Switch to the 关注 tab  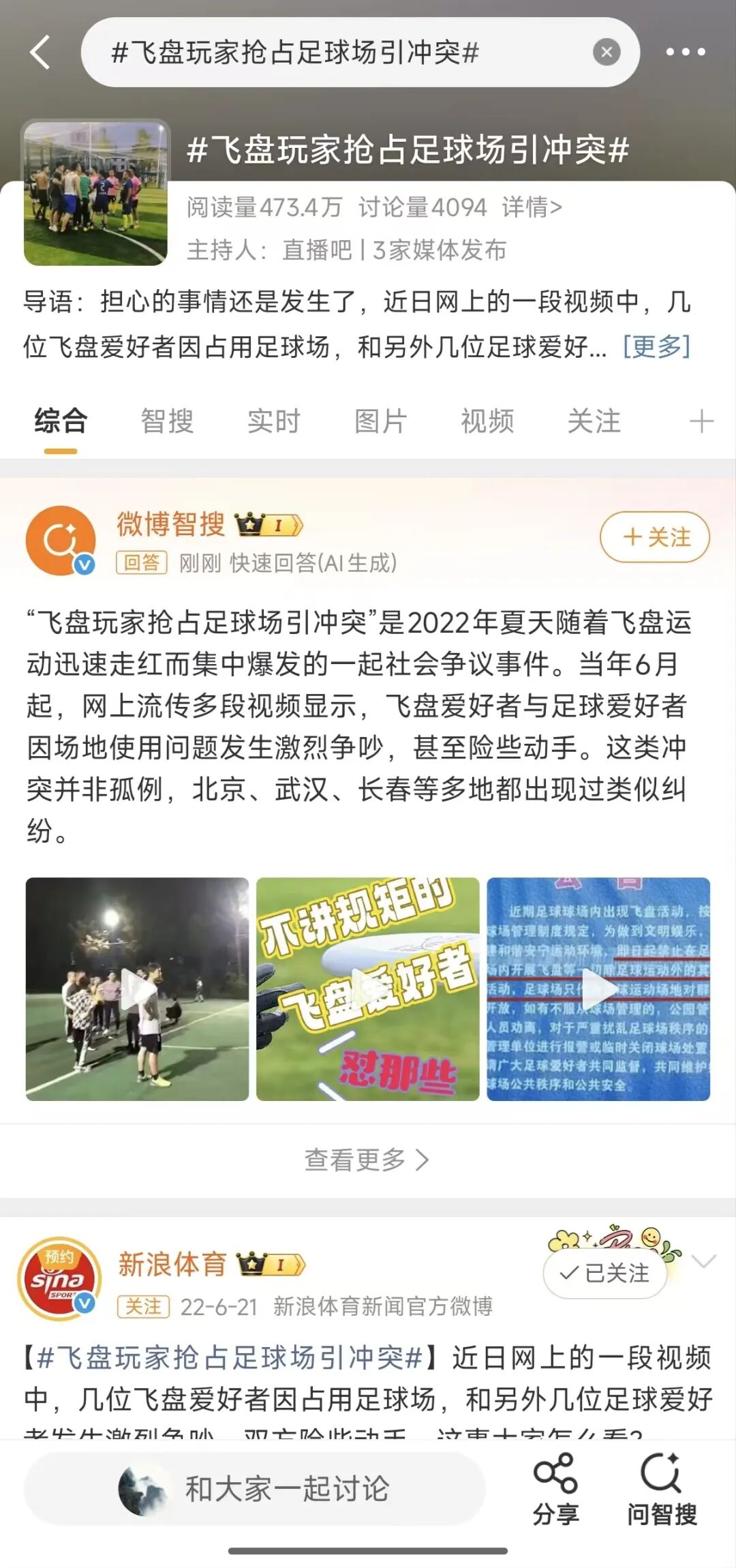(x=594, y=421)
